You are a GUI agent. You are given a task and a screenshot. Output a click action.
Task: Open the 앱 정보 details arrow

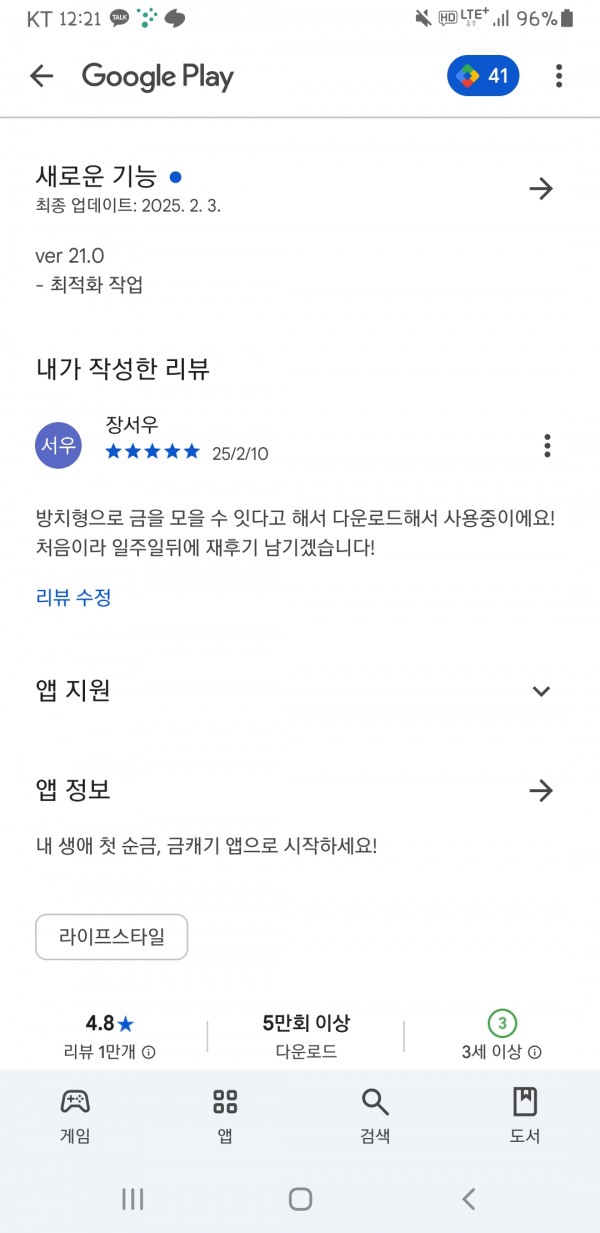click(x=541, y=791)
